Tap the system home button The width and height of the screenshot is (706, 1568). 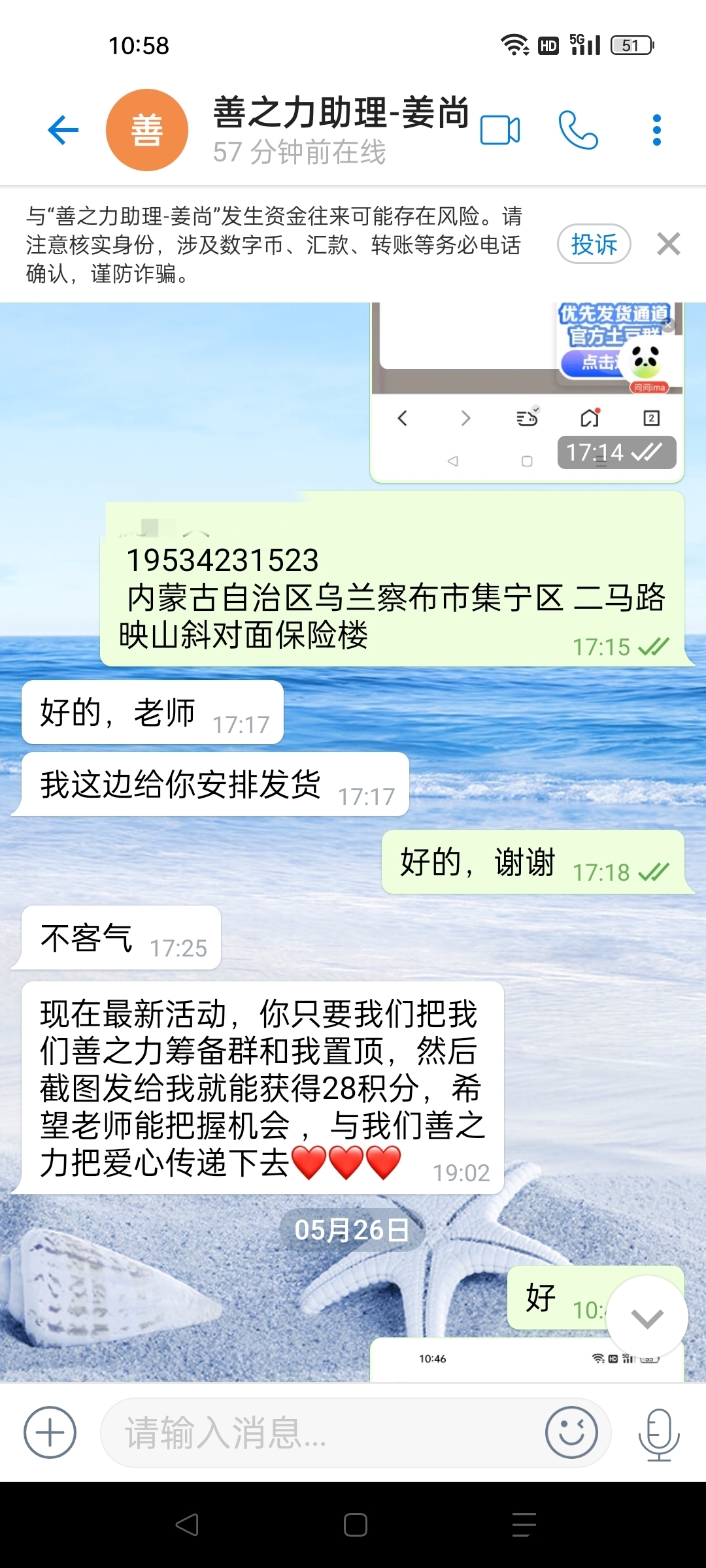pos(355,1525)
